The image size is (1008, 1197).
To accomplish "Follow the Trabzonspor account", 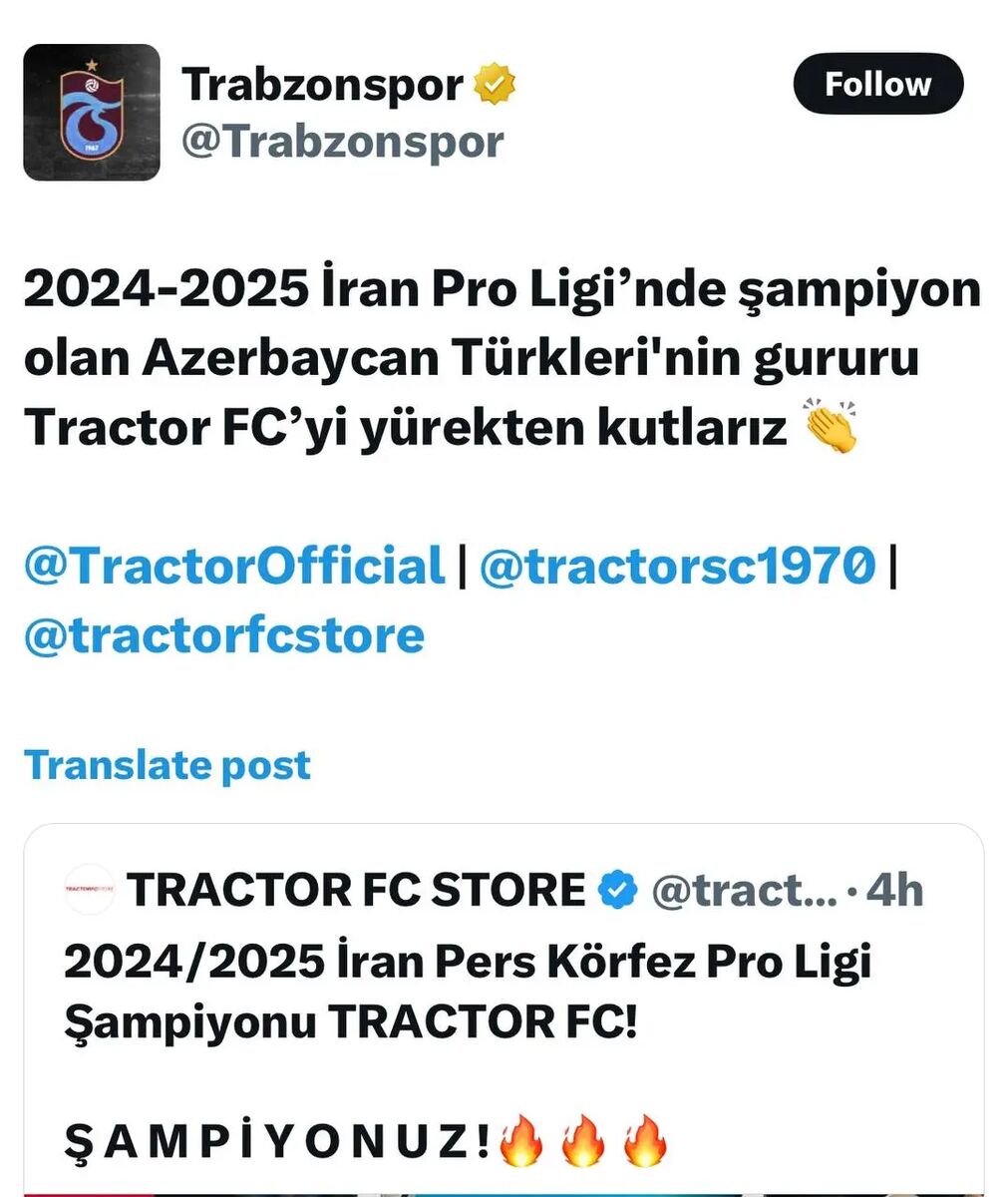I will pyautogui.click(x=877, y=85).
